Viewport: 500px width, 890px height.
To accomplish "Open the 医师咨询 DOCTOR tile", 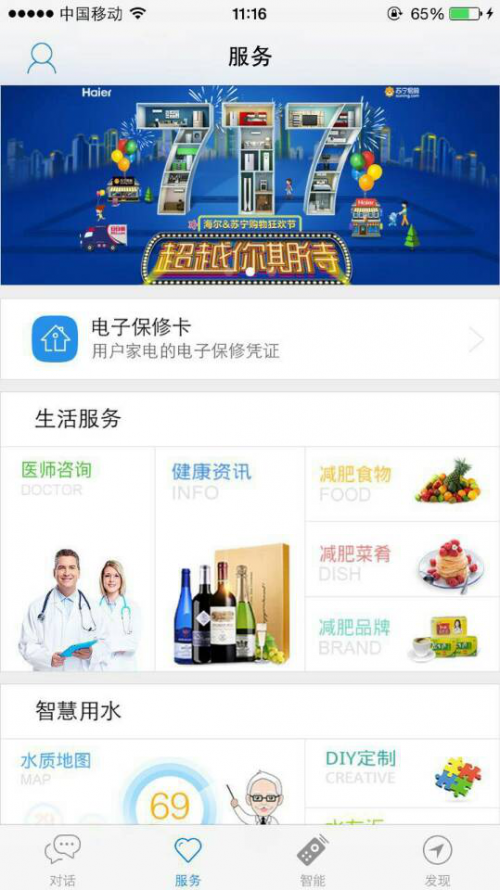I will pyautogui.click(x=78, y=559).
